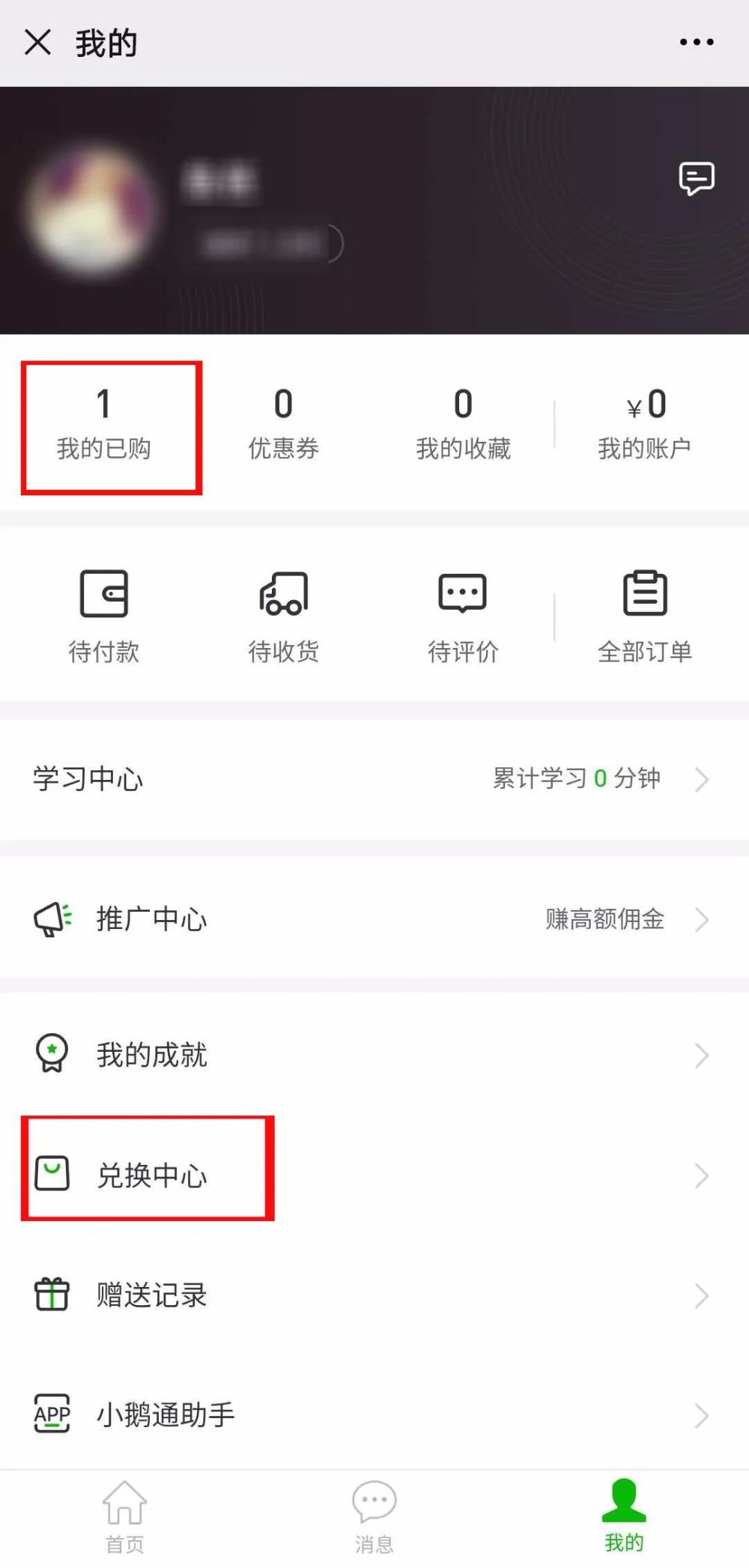Image resolution: width=749 pixels, height=1568 pixels.
Task: Open 我的账户 balance
Action: [644, 425]
